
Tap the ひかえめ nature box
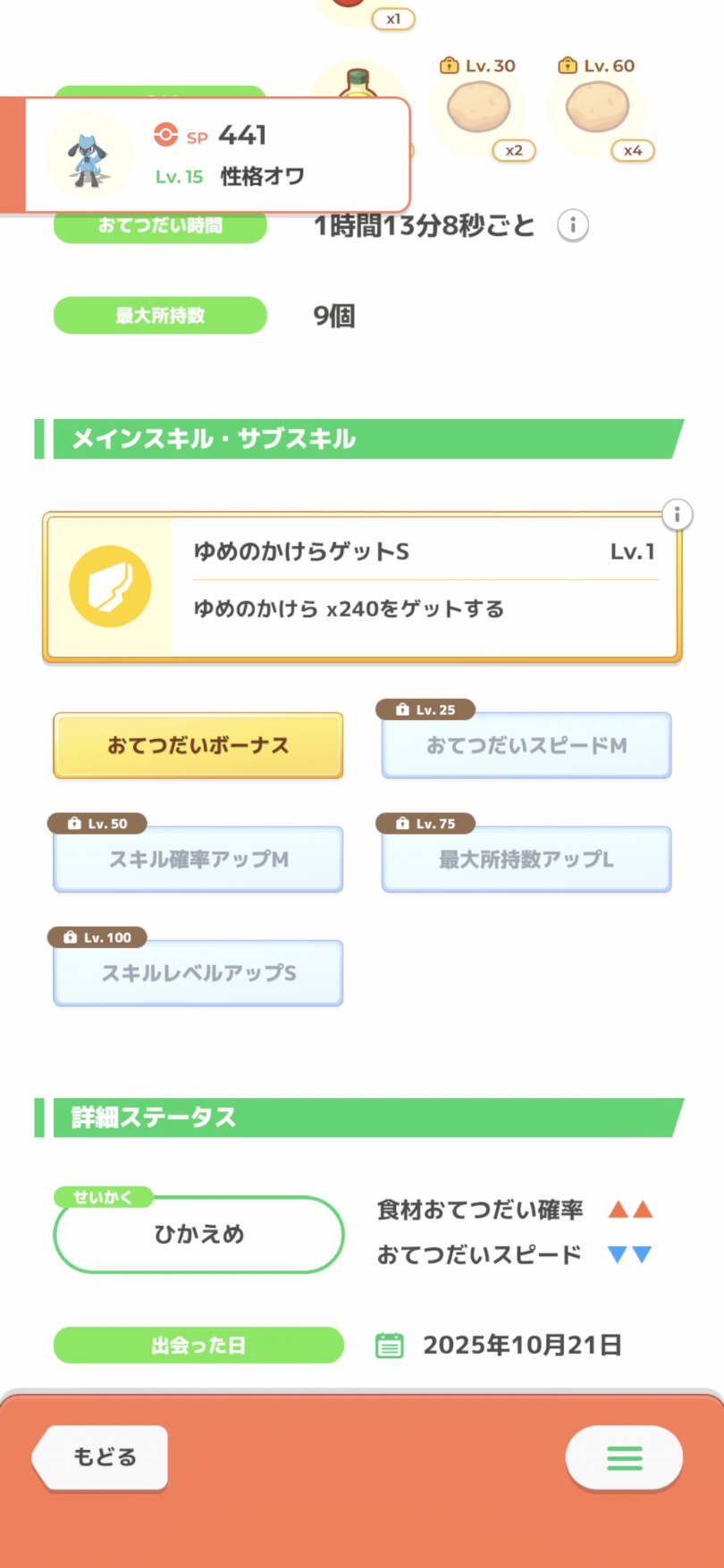click(198, 1234)
